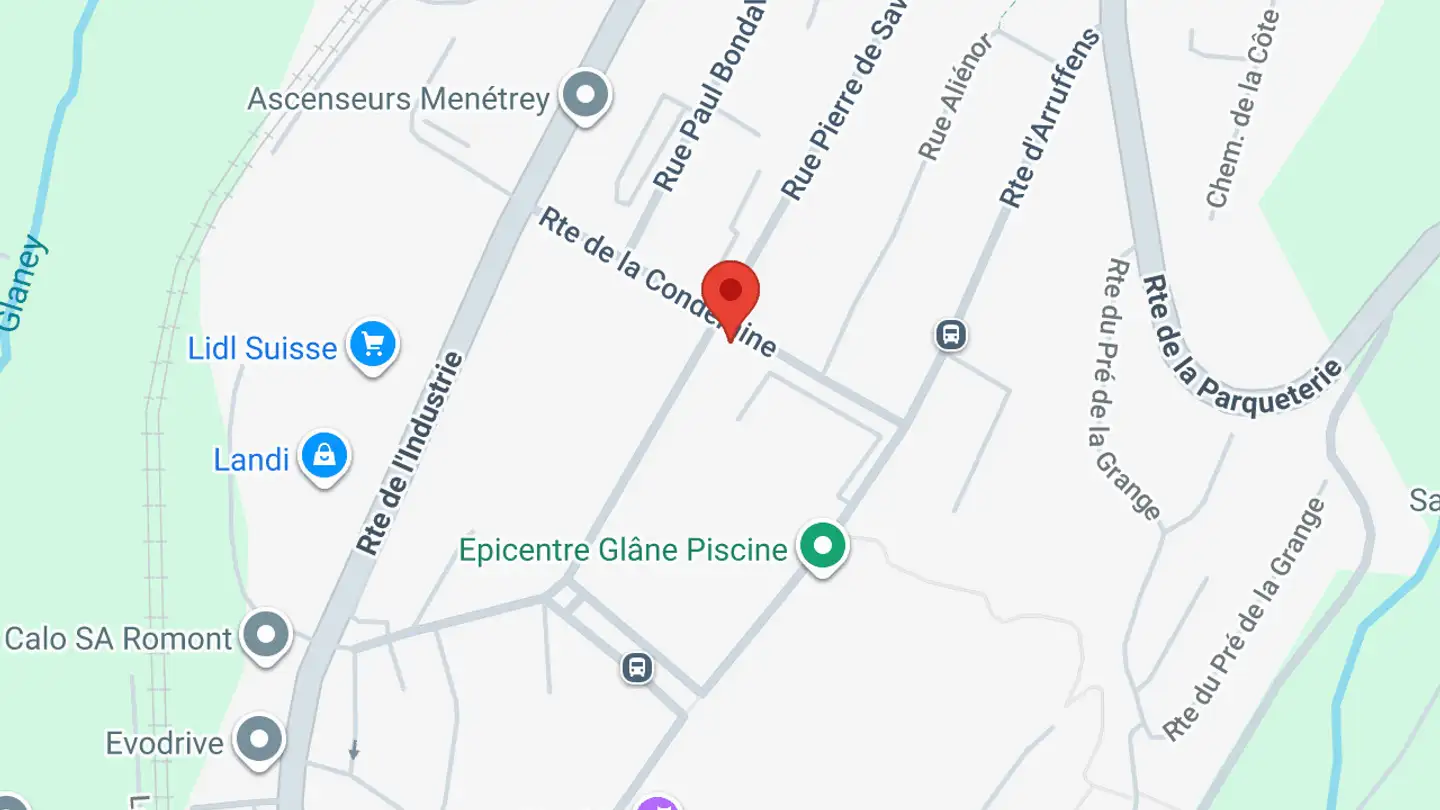
Task: View the Epicentre Glâne Piscine marker
Action: coord(822,547)
